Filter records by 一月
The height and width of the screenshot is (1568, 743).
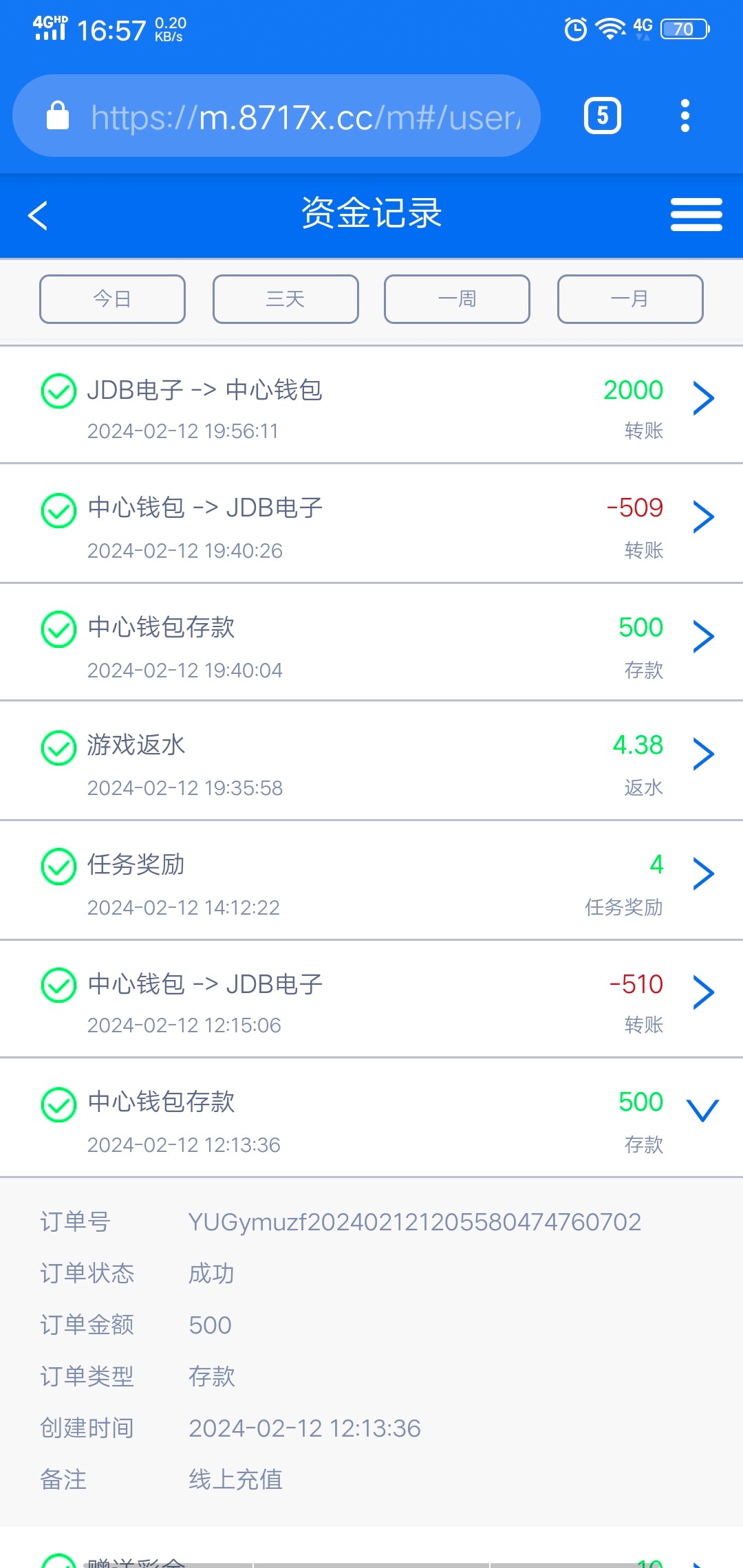pos(629,299)
